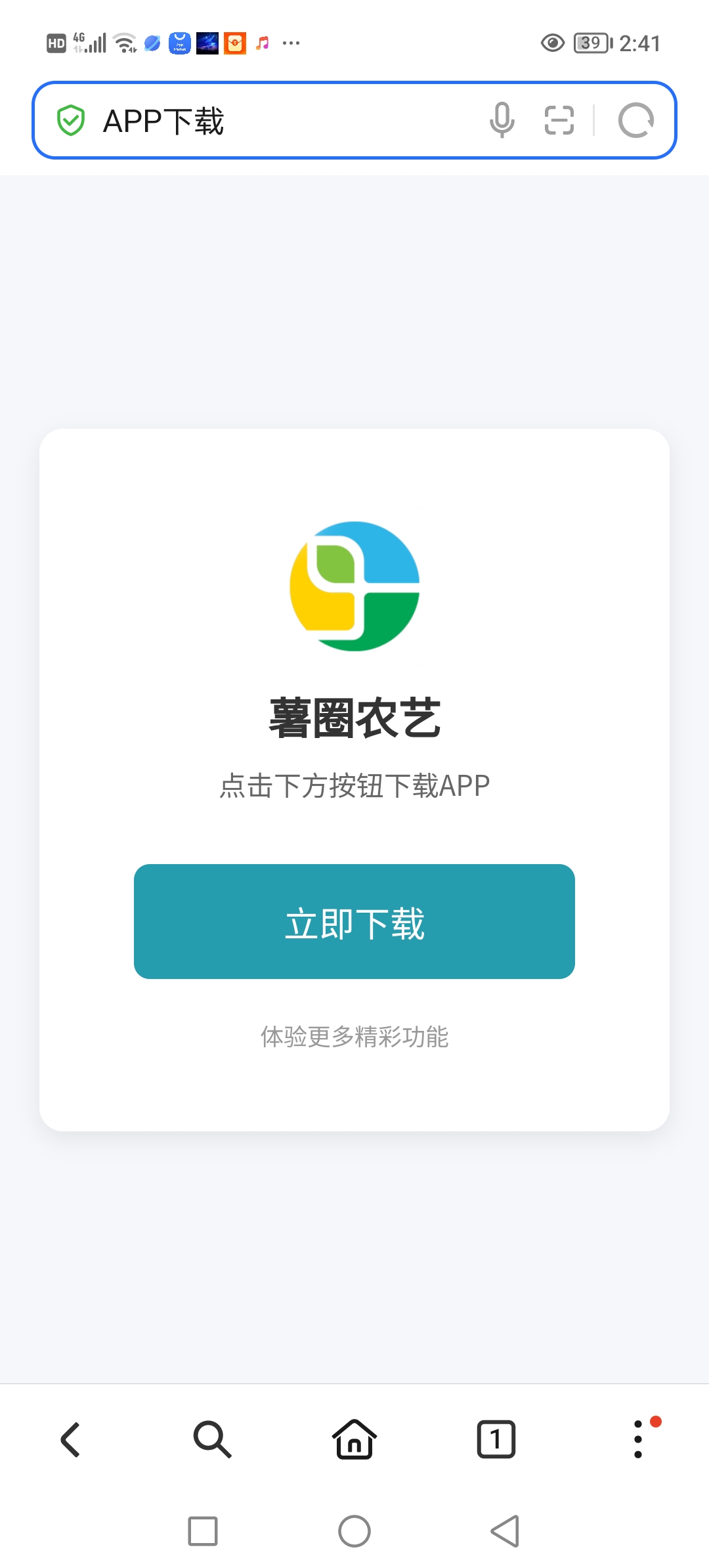Start voice search with the microphone
Viewport: 709px width, 1568px height.
click(502, 120)
